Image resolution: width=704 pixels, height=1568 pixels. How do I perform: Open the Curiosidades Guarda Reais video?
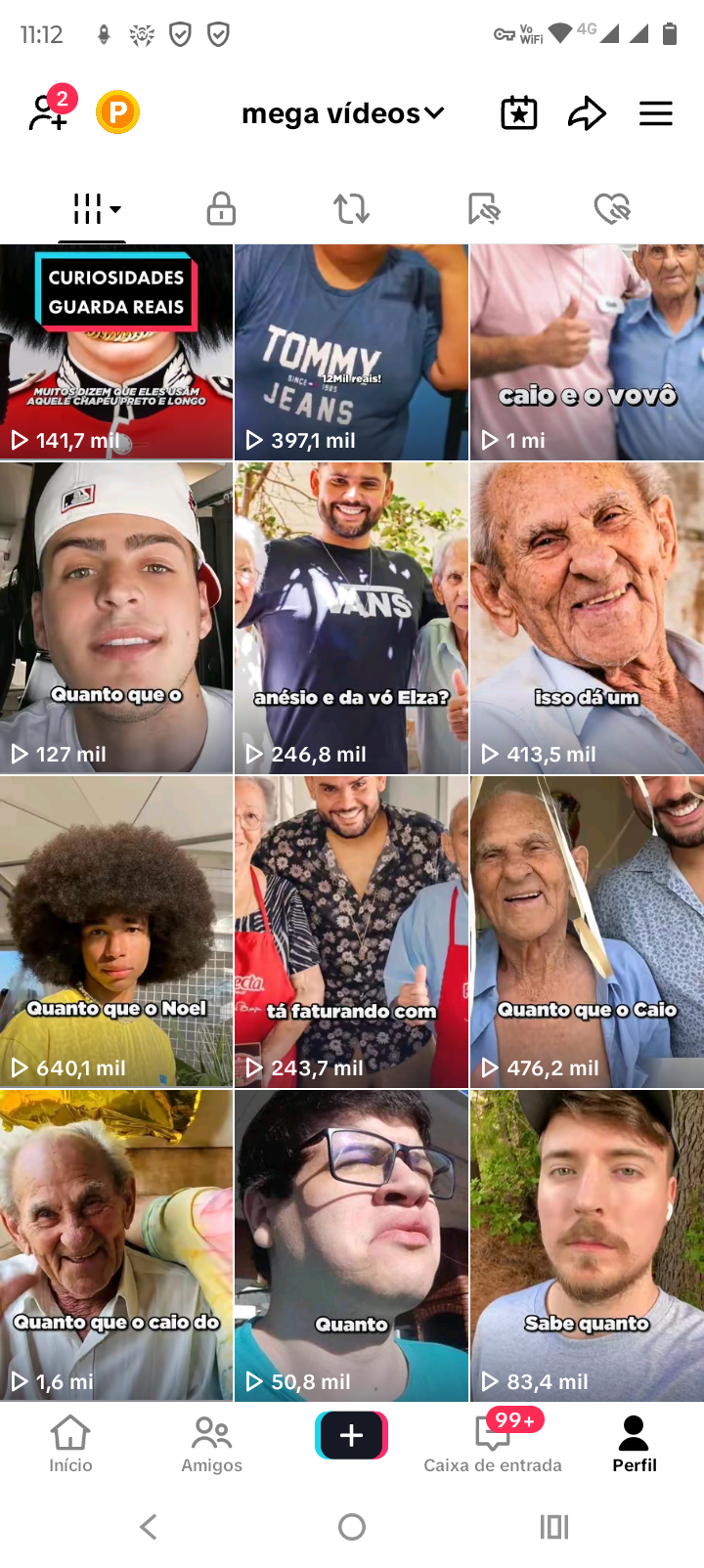pos(116,352)
